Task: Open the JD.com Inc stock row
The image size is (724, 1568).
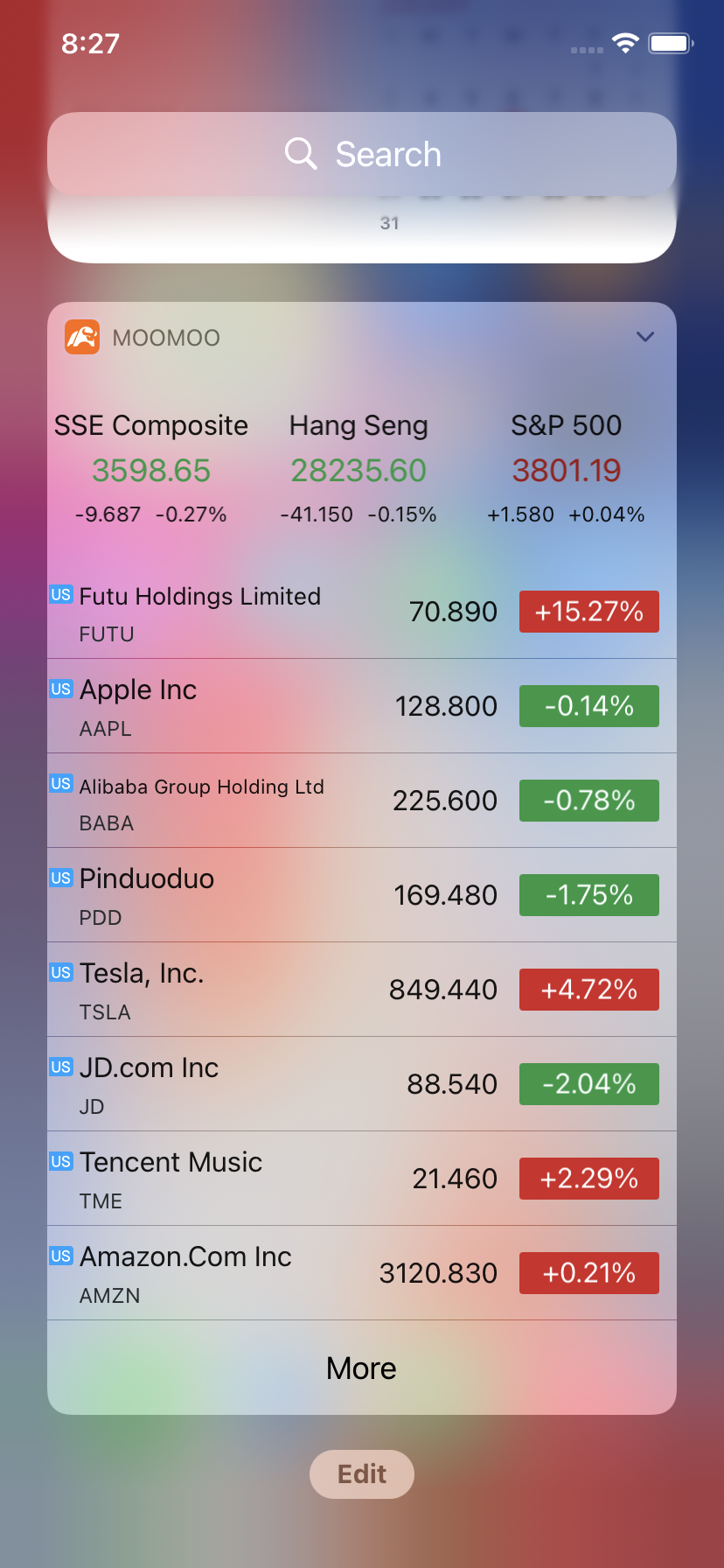Action: pos(362,1084)
